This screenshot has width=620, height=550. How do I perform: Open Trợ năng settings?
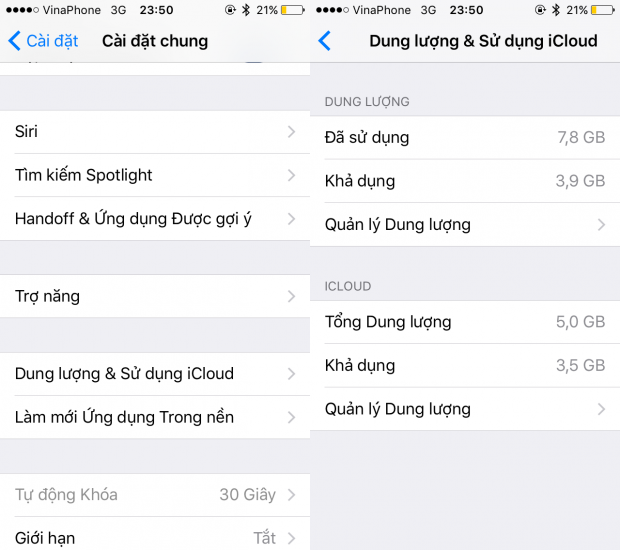pos(154,296)
